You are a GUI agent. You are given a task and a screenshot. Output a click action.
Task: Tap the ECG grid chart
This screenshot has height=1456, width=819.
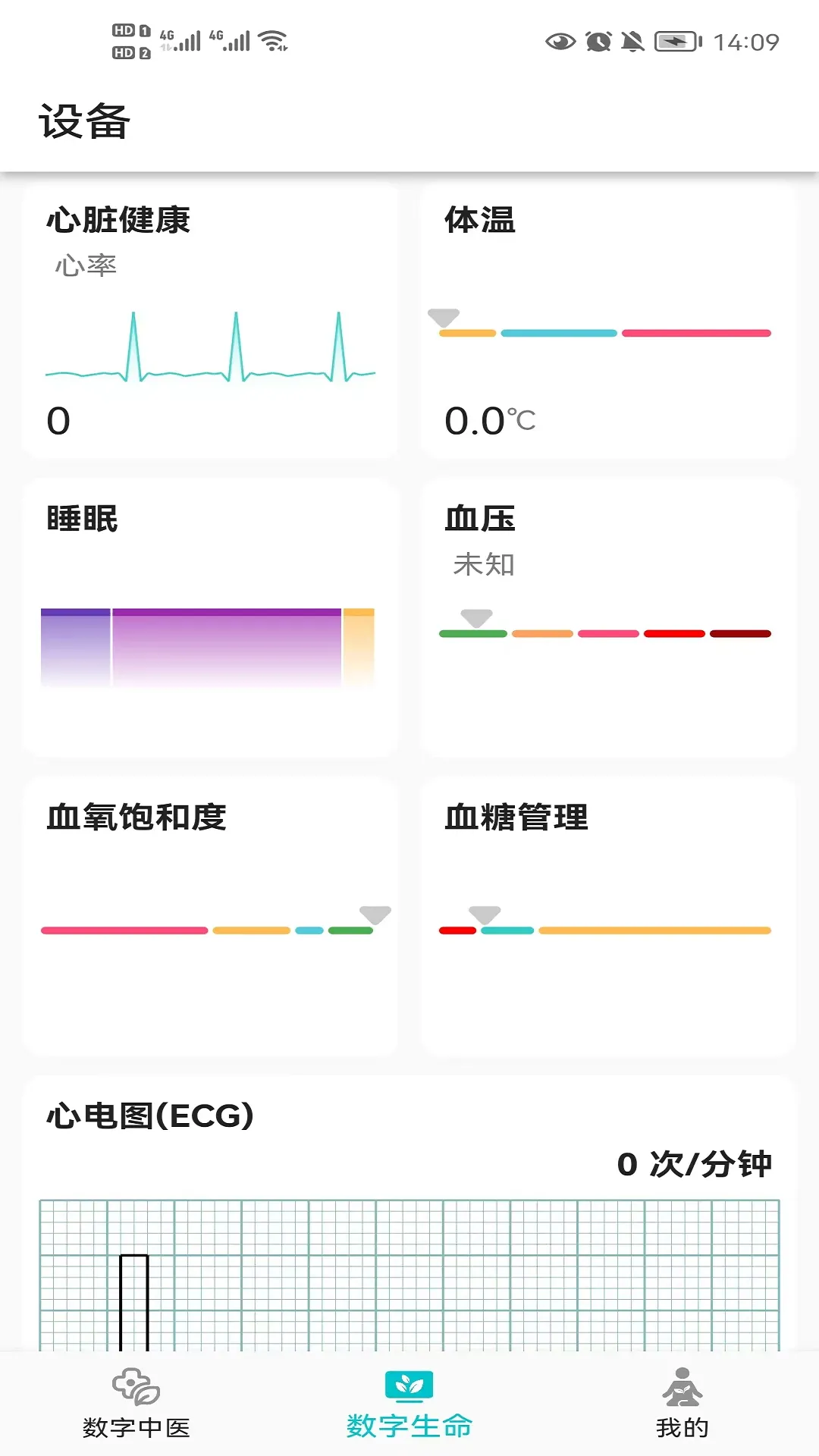click(409, 1274)
